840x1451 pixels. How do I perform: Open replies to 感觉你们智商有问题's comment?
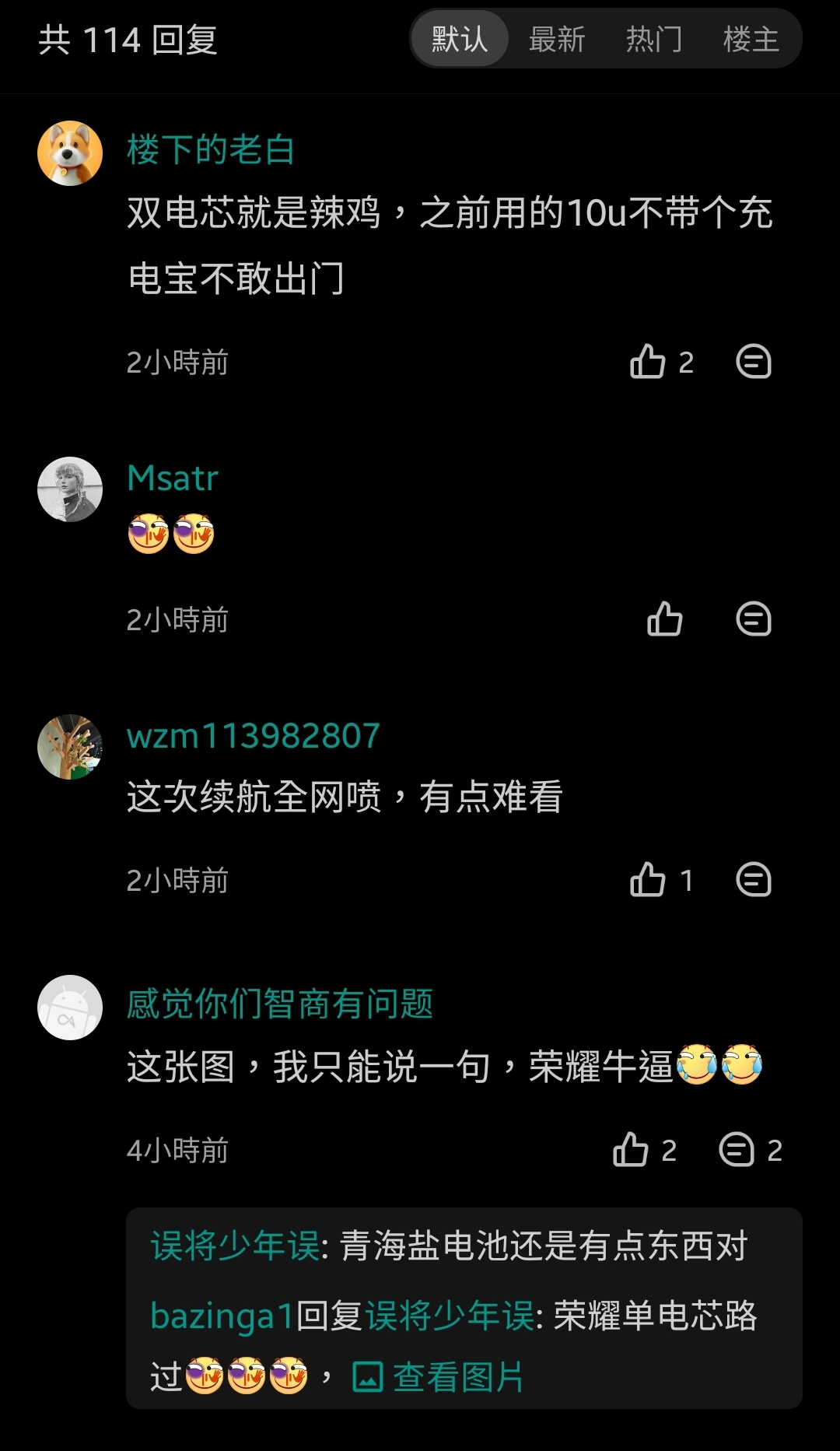point(737,1150)
